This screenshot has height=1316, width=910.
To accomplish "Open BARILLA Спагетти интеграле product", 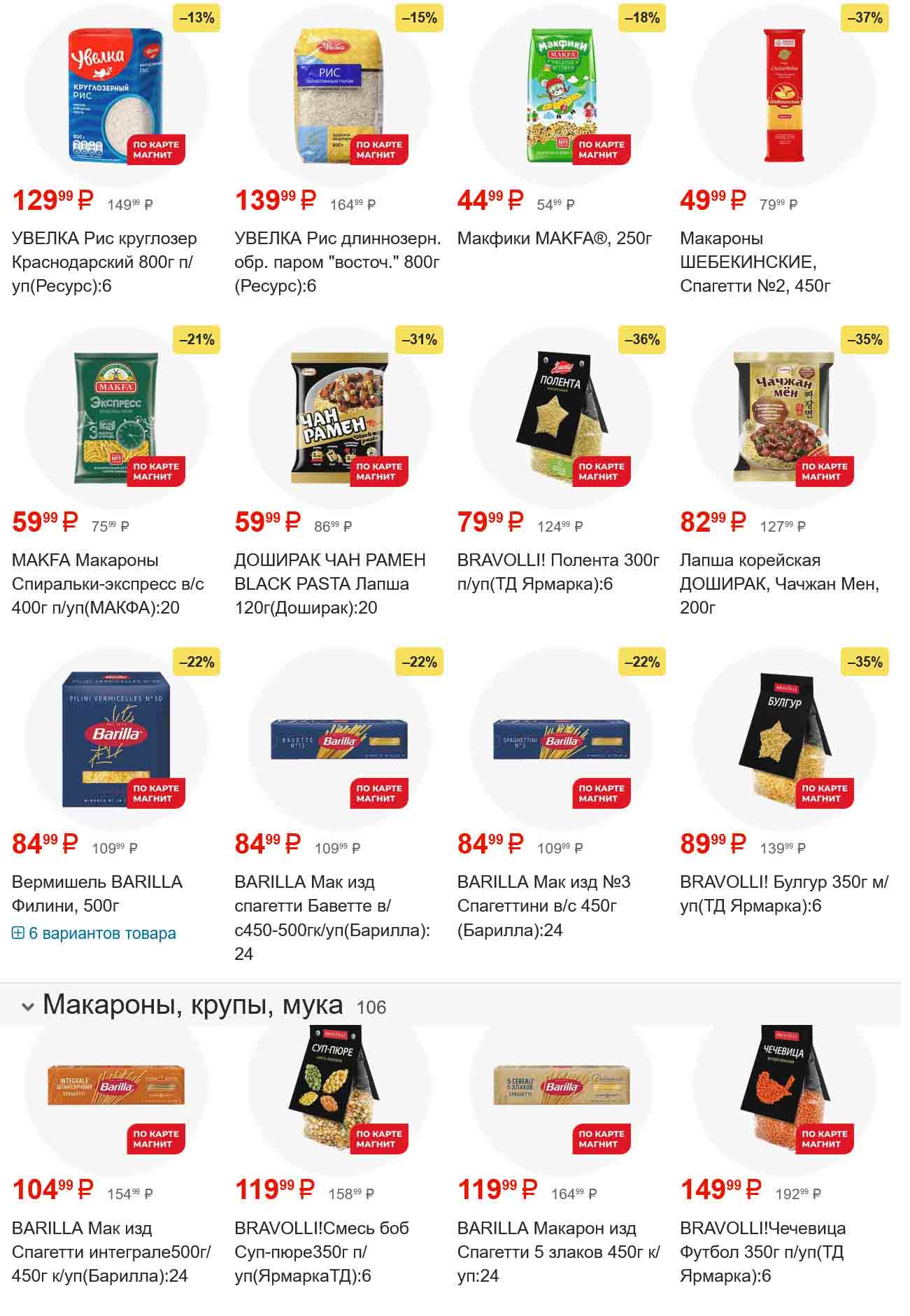I will [x=111, y=1252].
